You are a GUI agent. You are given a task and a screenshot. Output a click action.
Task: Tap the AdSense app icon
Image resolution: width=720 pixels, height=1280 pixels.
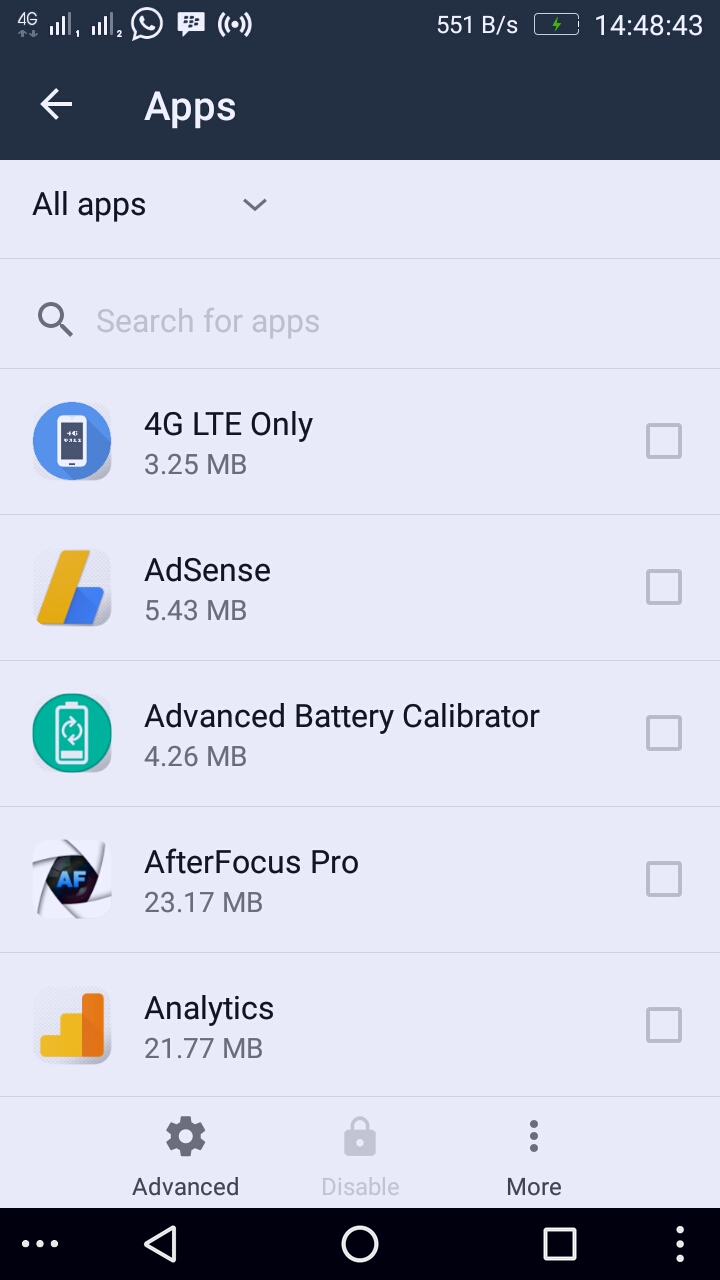(72, 587)
